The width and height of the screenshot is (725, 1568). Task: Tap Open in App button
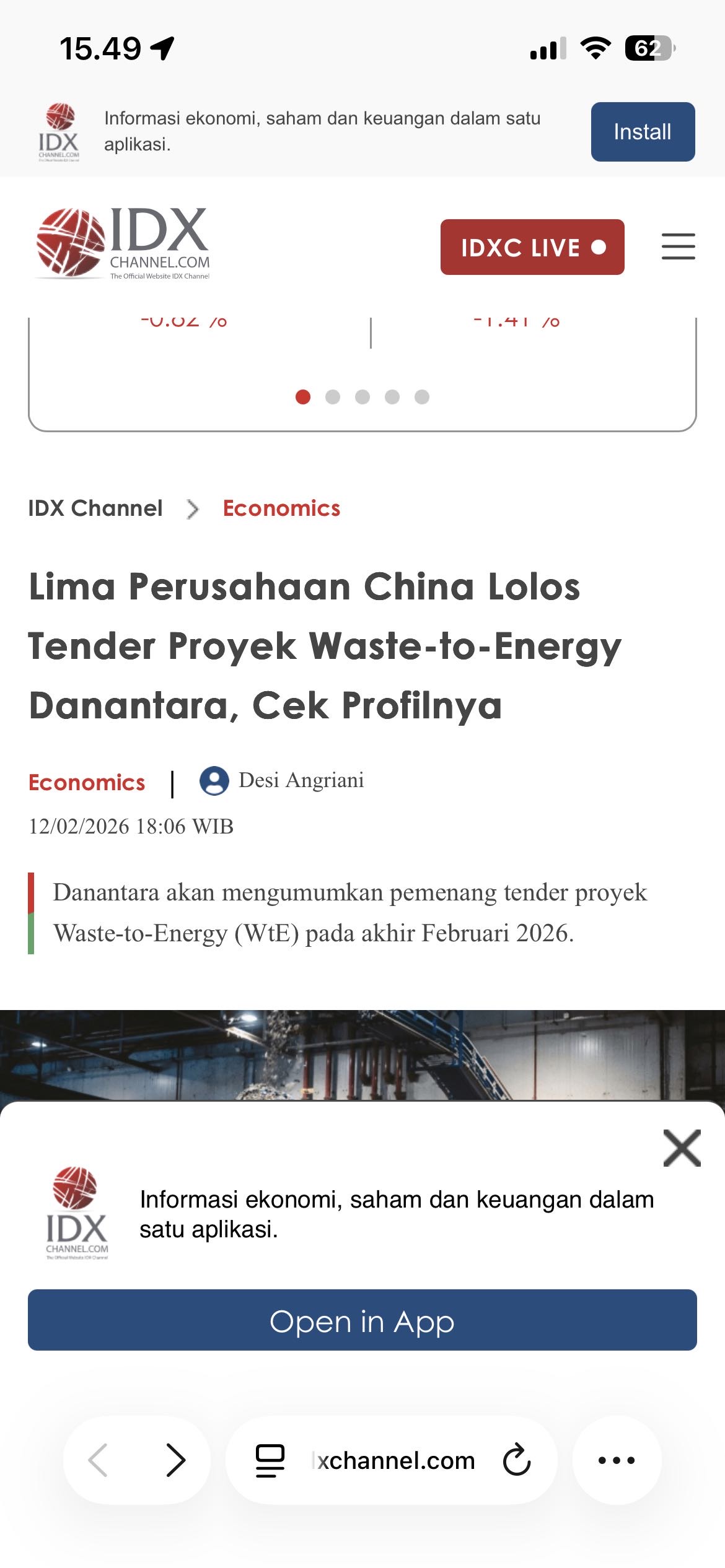pos(362,1320)
